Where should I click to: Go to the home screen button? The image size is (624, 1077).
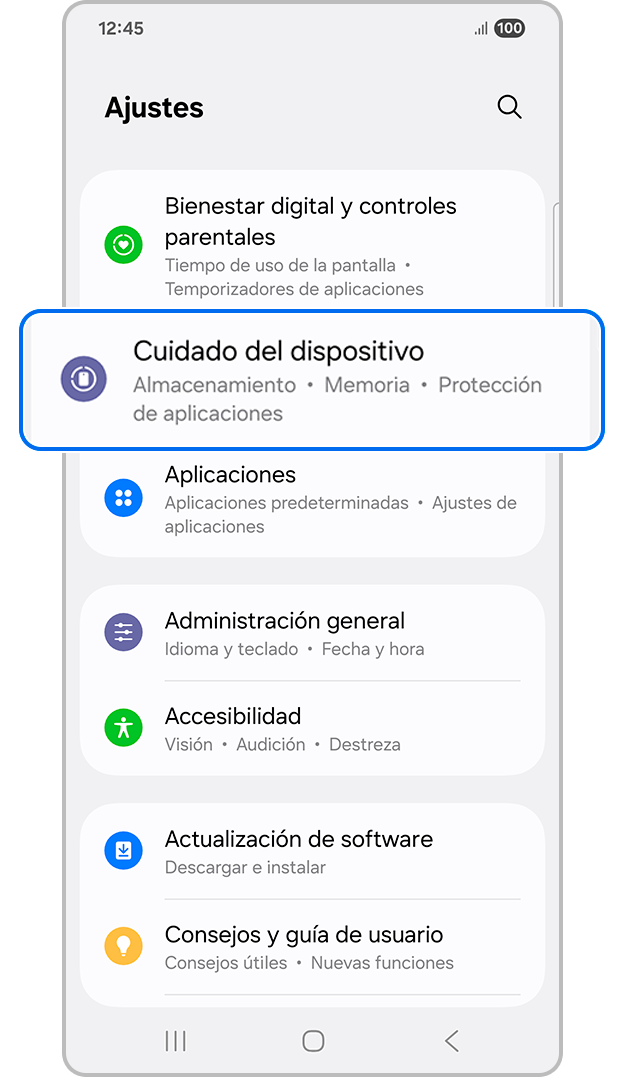313,1041
